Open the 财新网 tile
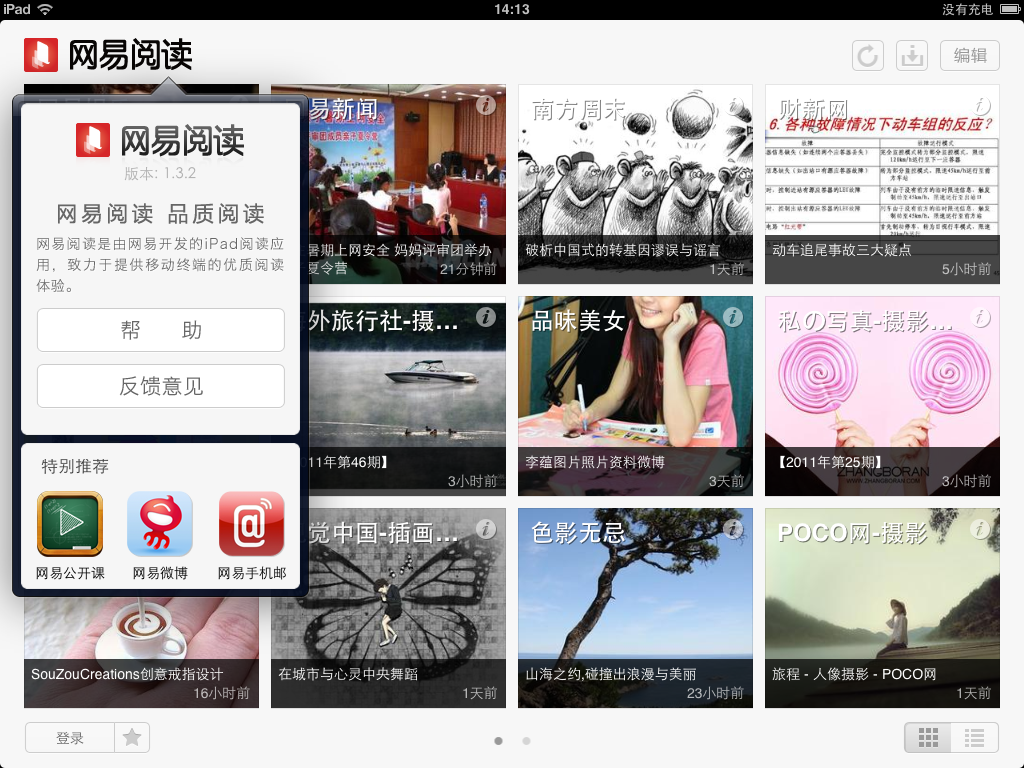The image size is (1024, 768). [x=882, y=185]
